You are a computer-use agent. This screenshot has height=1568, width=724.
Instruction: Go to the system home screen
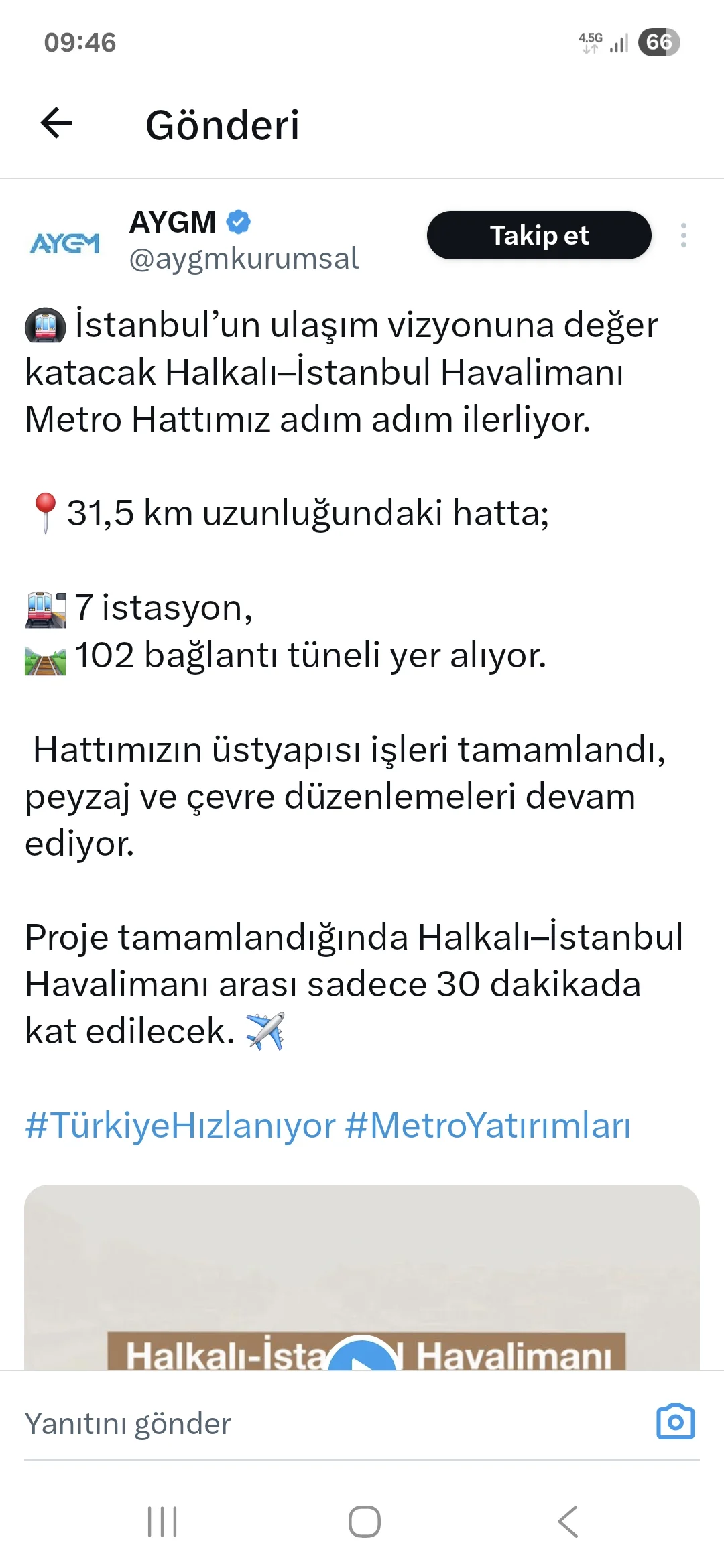click(x=364, y=1521)
